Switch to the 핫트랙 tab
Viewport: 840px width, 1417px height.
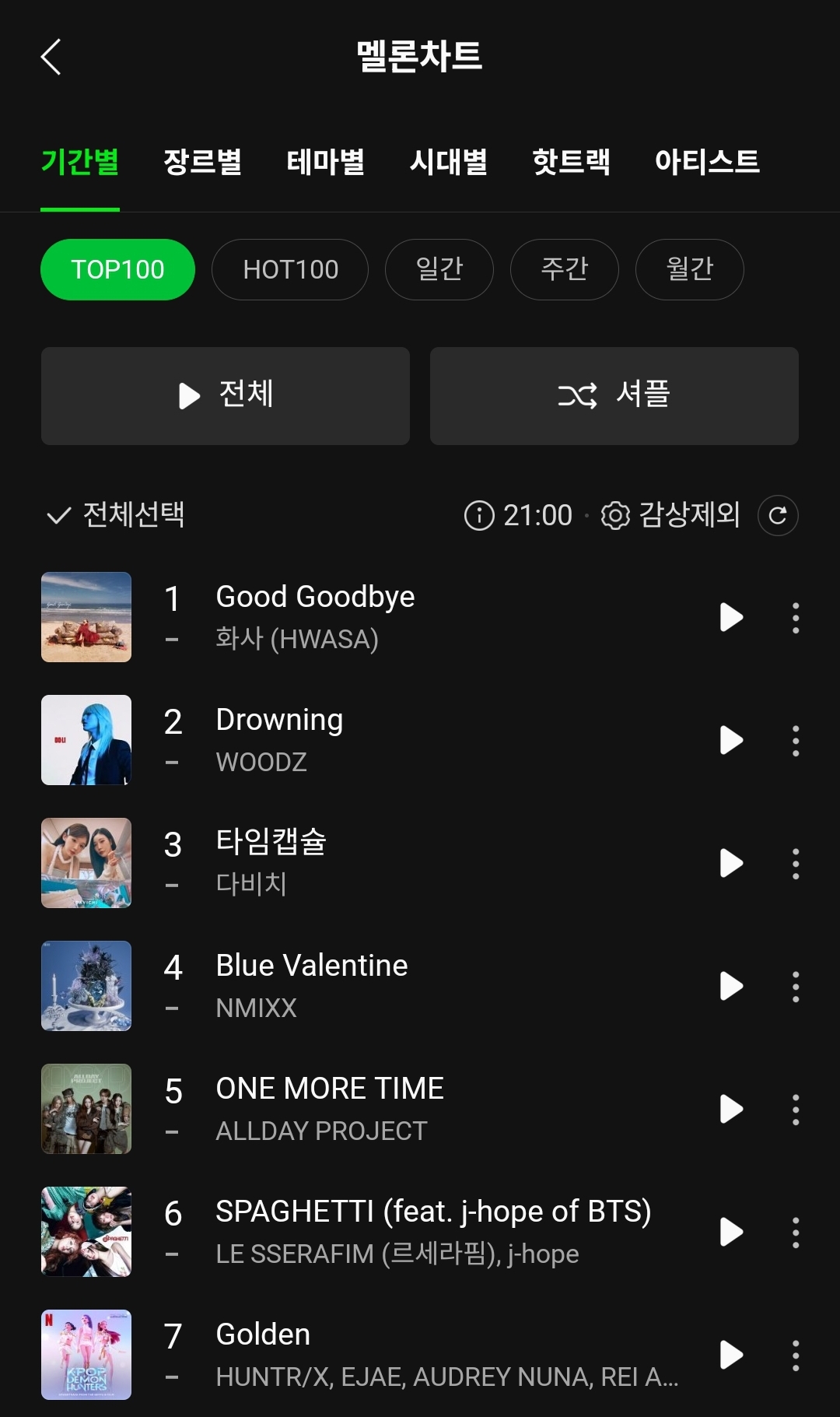coord(571,162)
